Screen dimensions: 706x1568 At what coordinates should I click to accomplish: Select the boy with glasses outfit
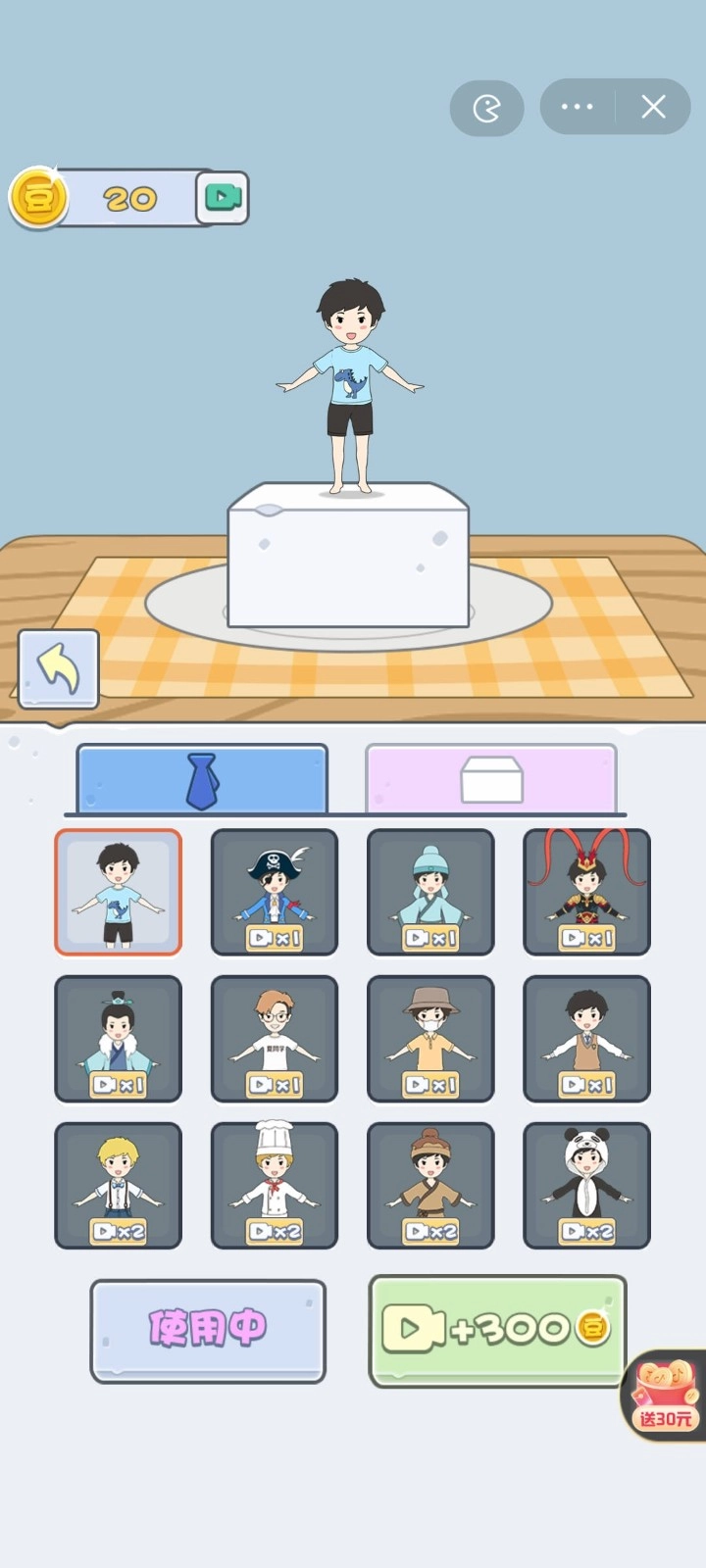pos(275,1039)
